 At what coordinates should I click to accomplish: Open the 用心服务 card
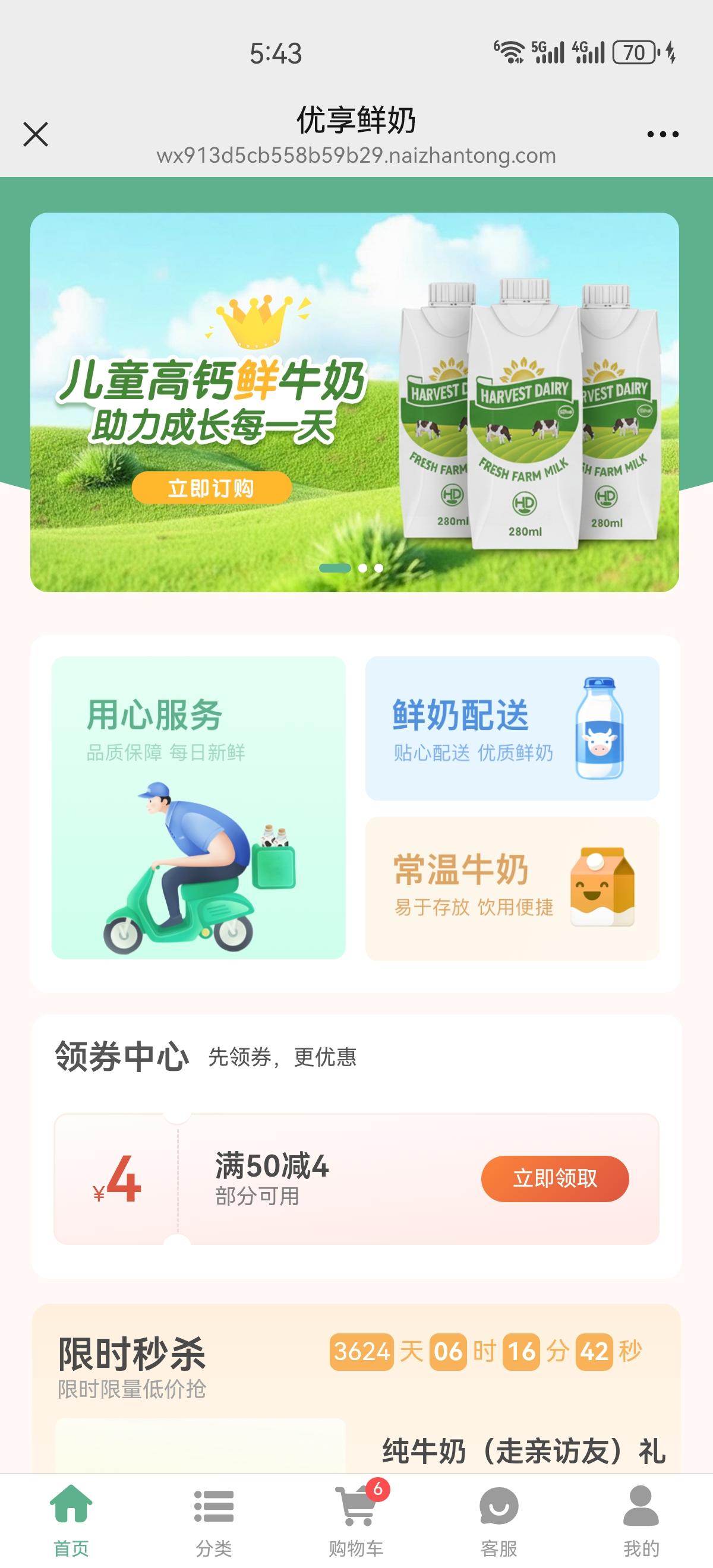(198, 807)
